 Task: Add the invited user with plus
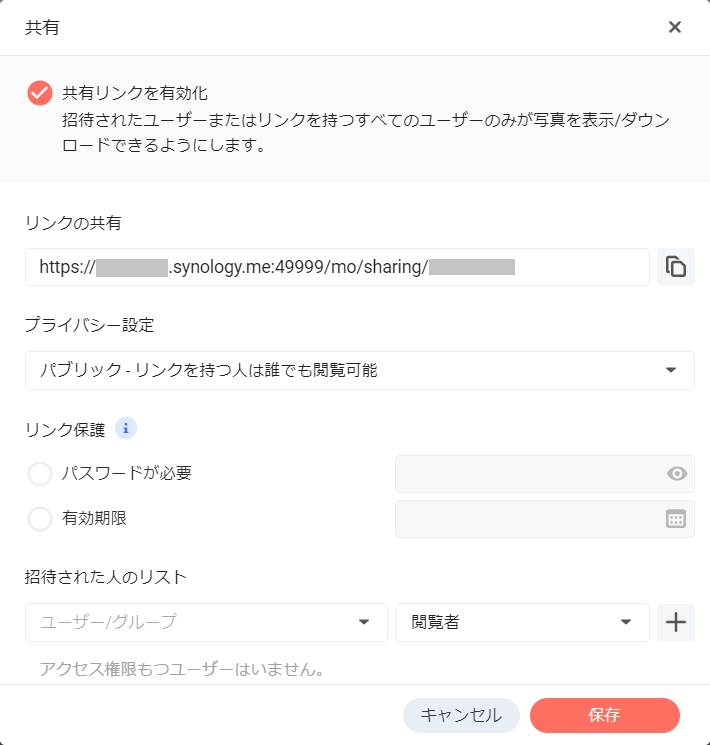coord(676,622)
